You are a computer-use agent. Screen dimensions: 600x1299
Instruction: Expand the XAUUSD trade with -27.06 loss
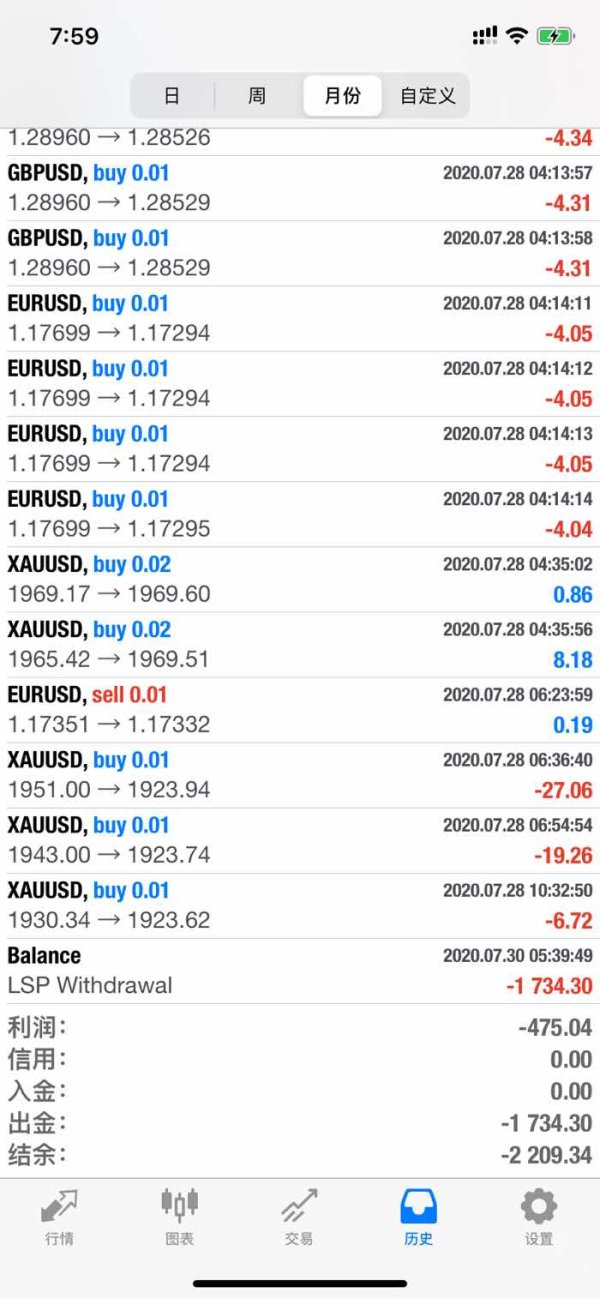click(x=300, y=775)
